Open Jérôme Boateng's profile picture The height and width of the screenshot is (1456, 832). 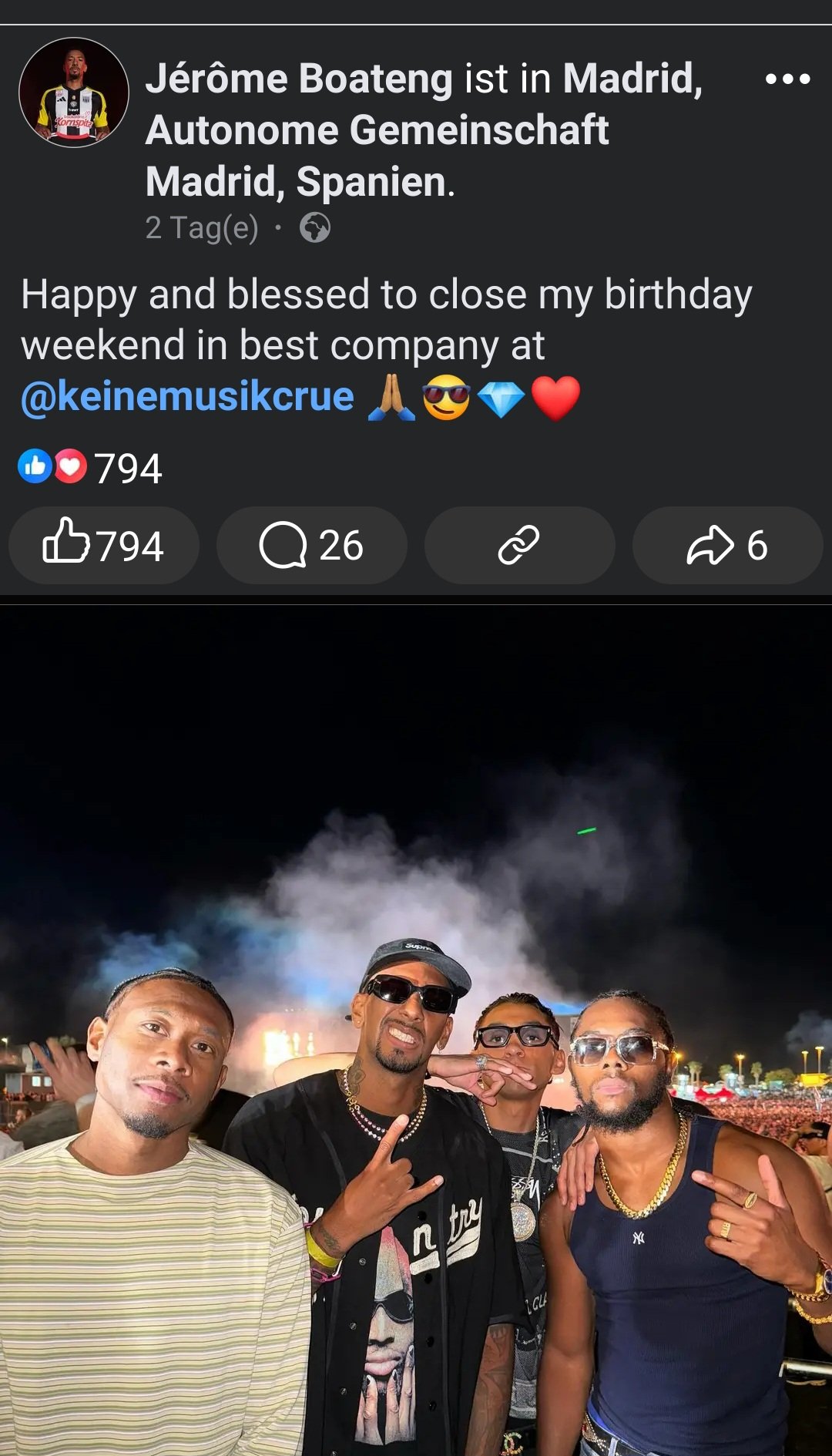tap(74, 92)
